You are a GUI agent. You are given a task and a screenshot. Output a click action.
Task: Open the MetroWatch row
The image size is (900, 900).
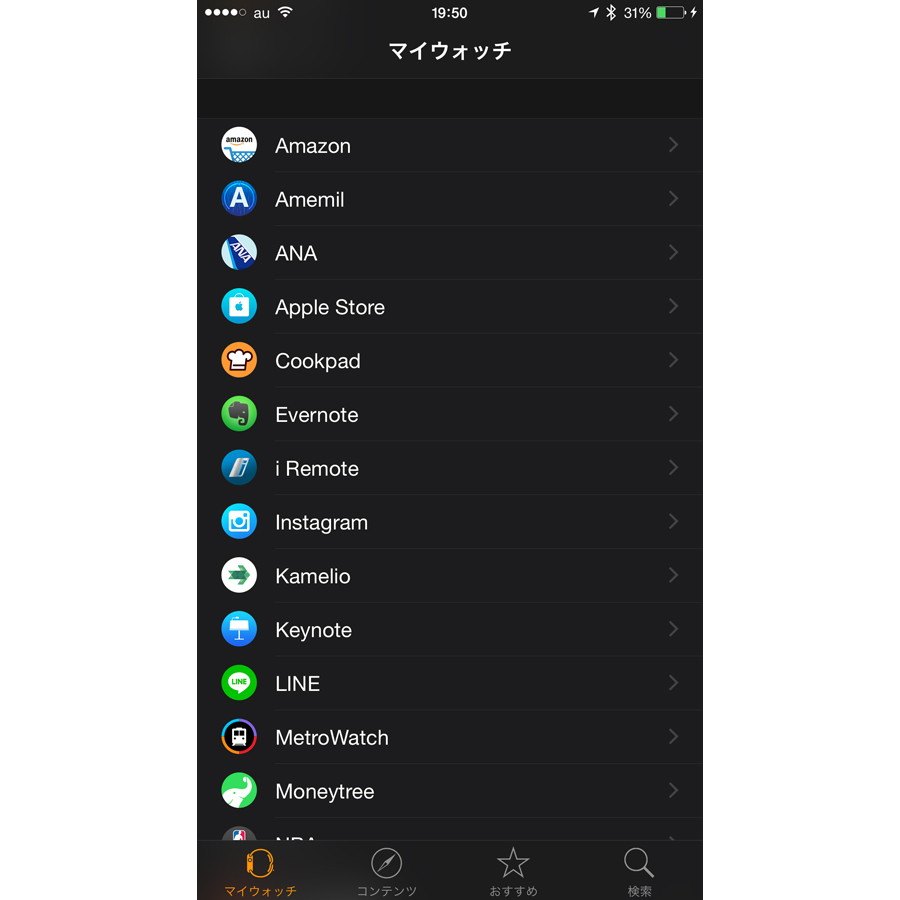point(450,738)
